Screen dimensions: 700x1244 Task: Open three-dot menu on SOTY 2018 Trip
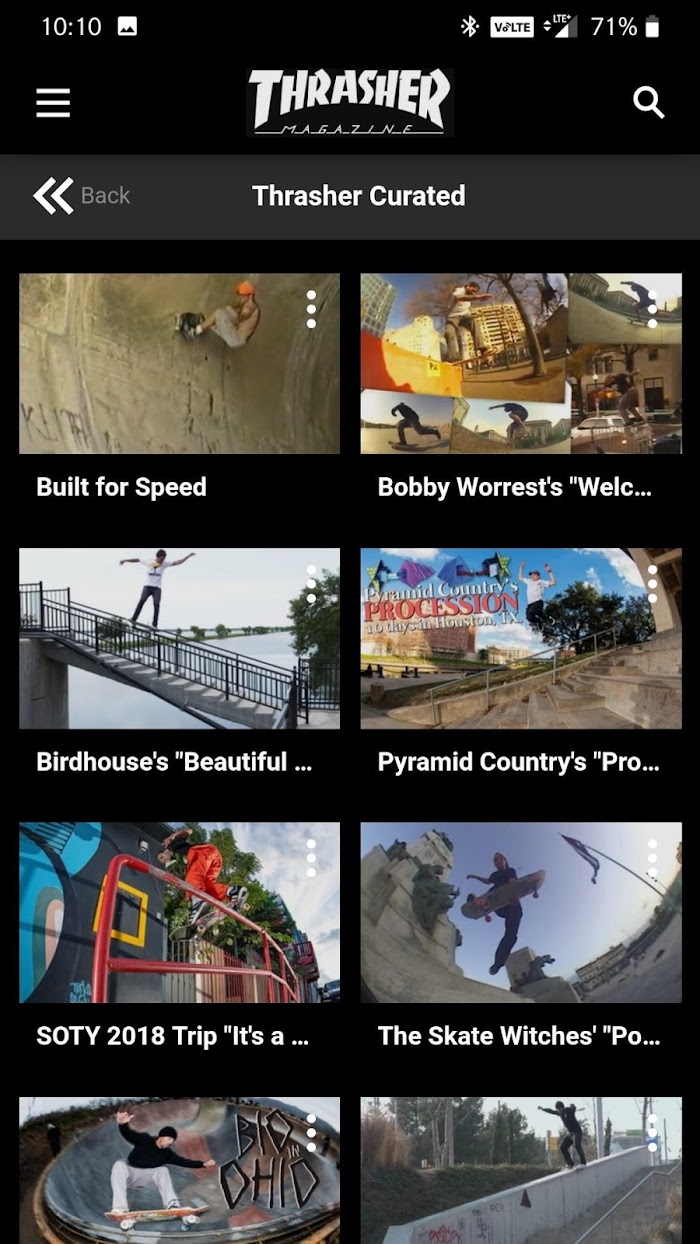tap(311, 858)
